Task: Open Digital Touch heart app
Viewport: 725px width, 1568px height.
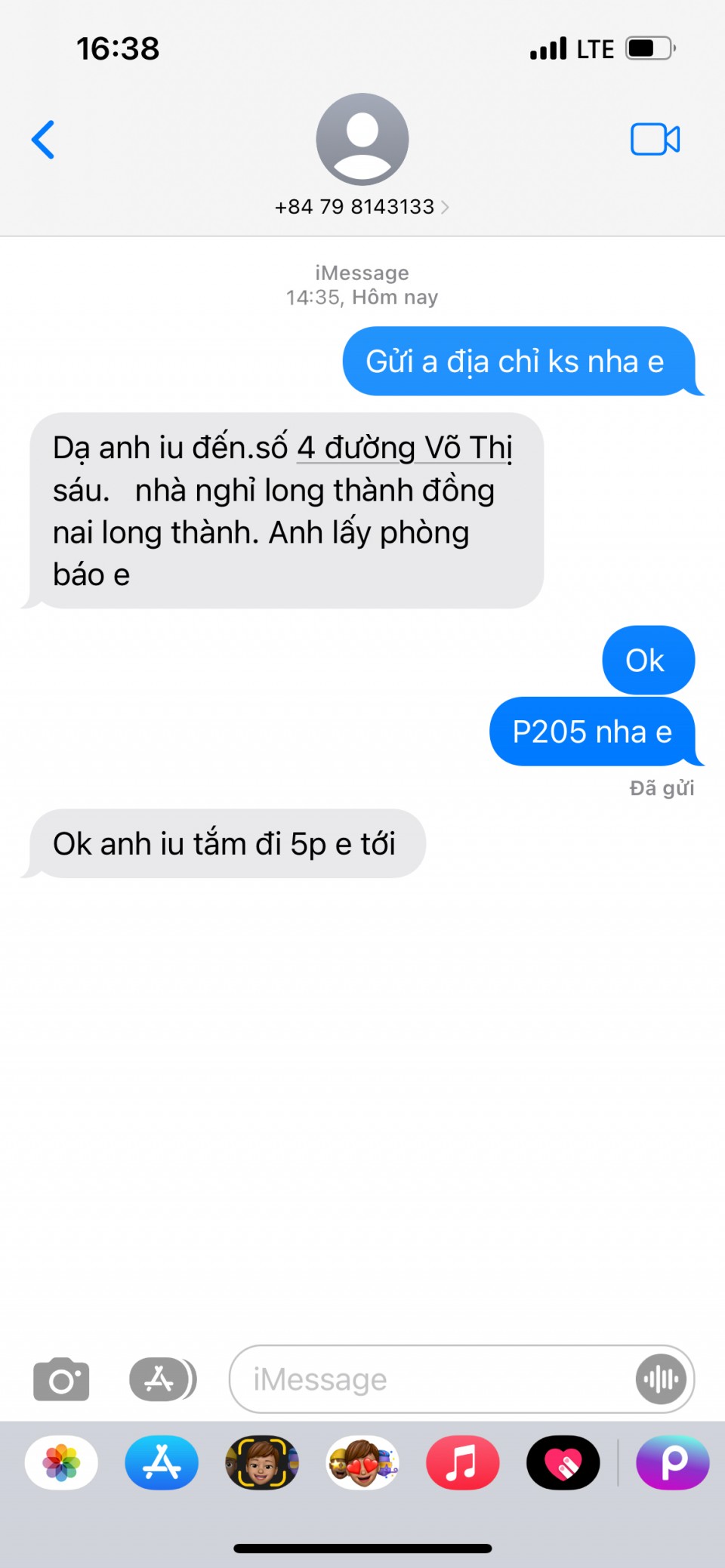Action: 563,1462
